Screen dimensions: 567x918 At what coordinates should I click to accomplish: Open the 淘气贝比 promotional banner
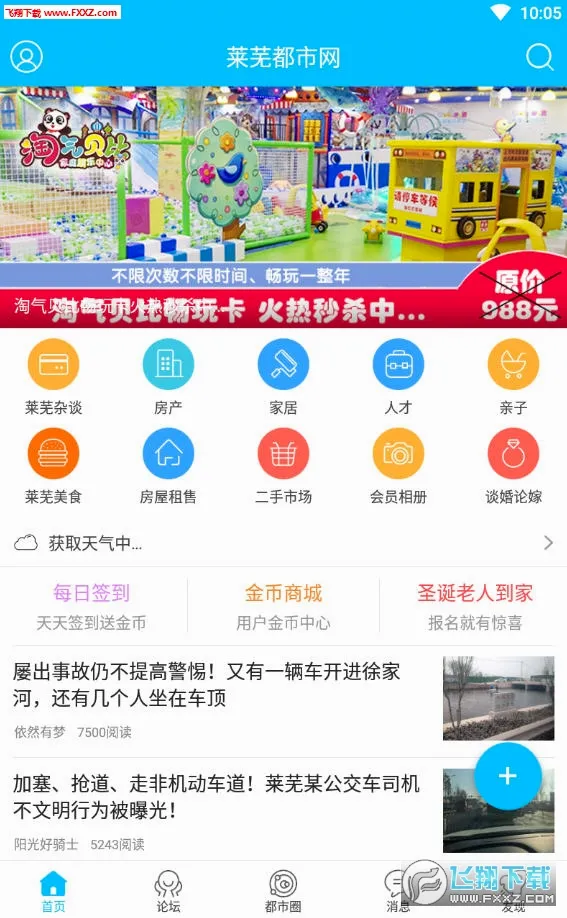click(284, 207)
